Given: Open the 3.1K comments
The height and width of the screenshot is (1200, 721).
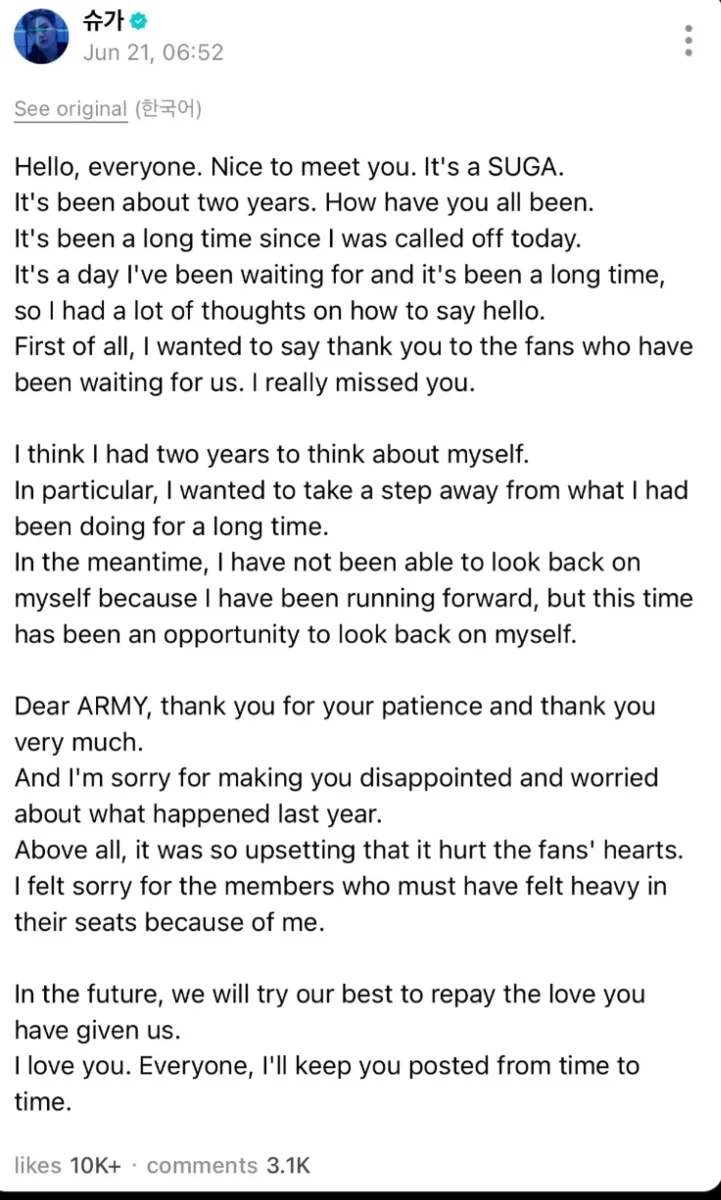Looking at the screenshot, I should [x=228, y=1165].
